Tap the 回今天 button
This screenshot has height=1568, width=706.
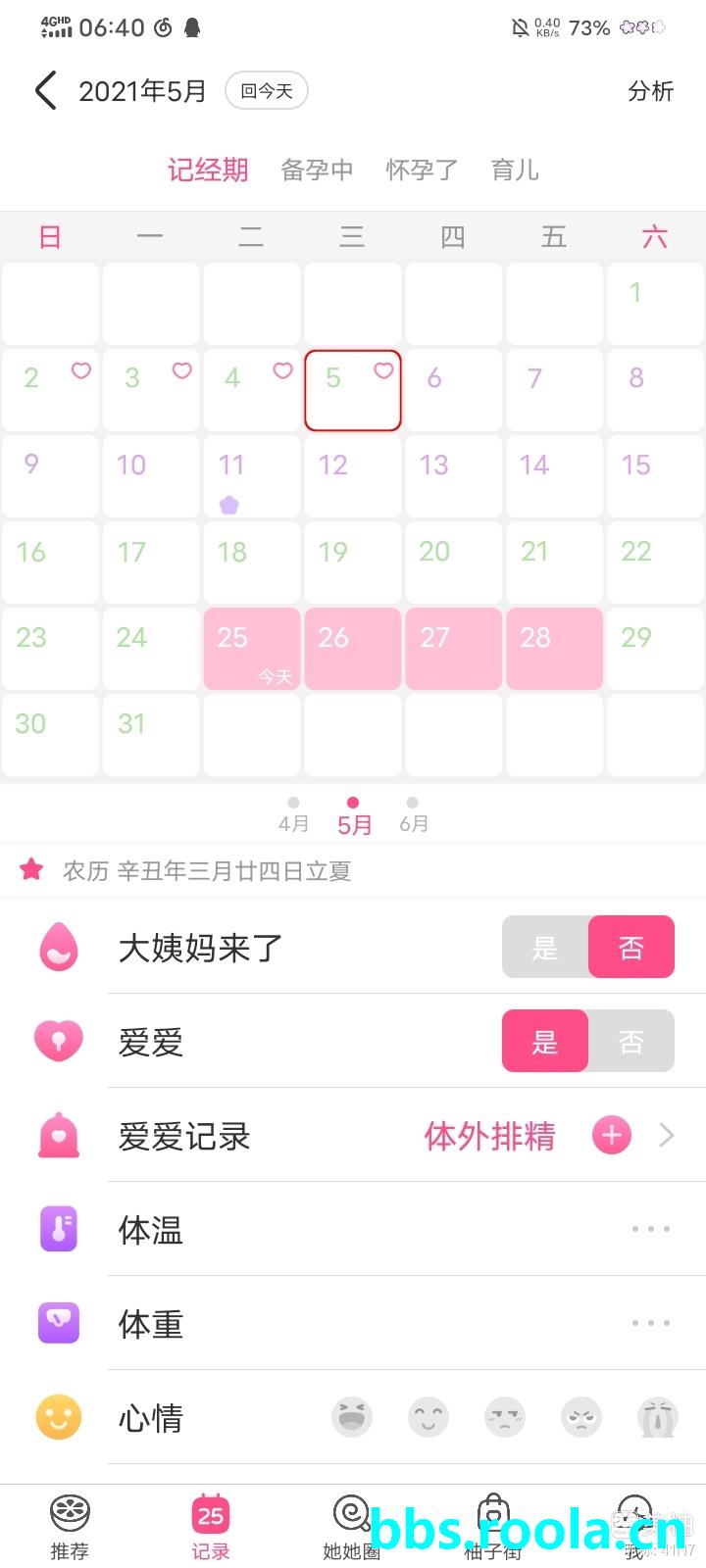(267, 91)
